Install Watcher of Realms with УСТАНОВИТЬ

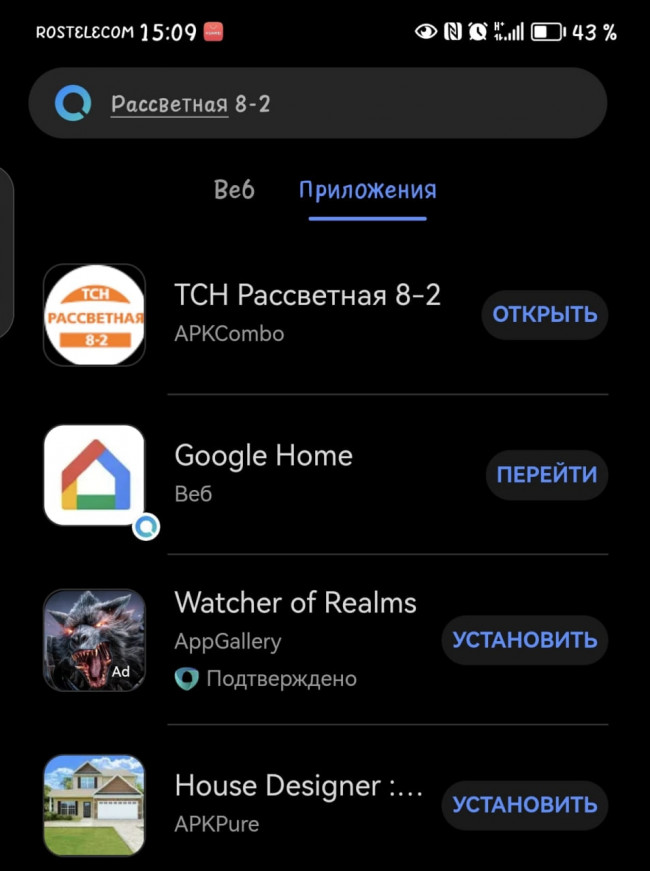click(524, 640)
